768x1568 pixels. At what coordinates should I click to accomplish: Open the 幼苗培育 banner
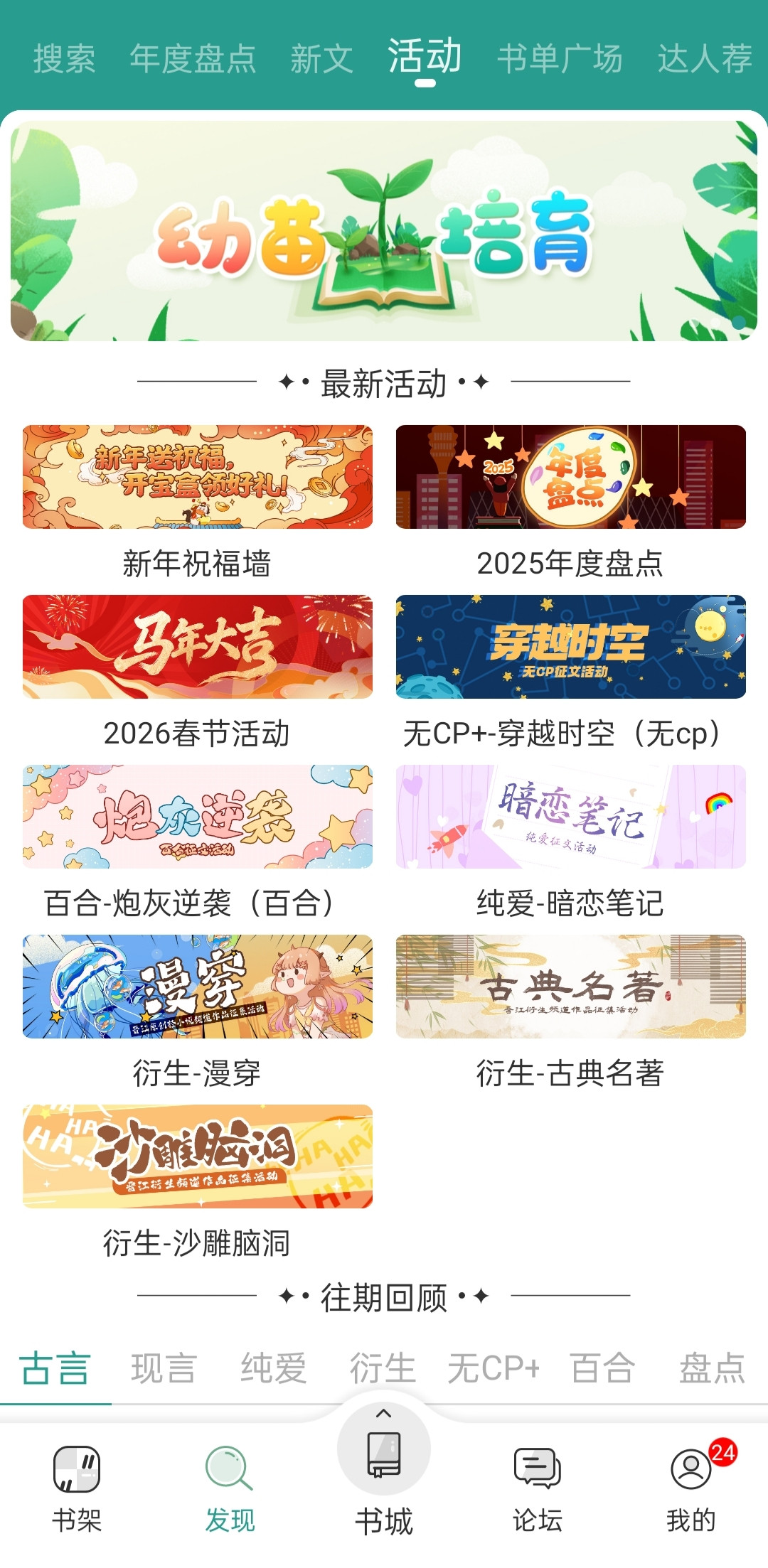point(384,231)
